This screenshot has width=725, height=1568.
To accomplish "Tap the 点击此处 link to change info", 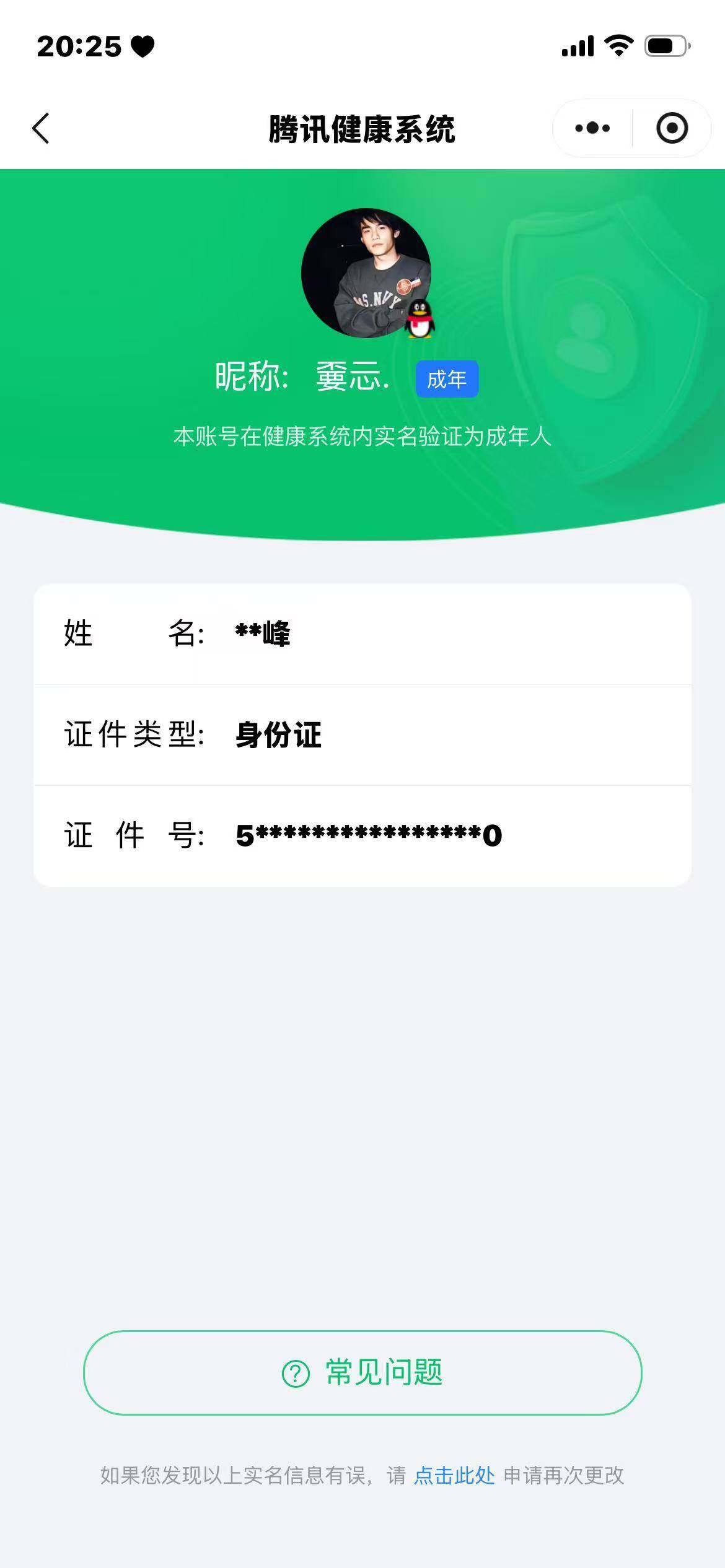I will [454, 1476].
